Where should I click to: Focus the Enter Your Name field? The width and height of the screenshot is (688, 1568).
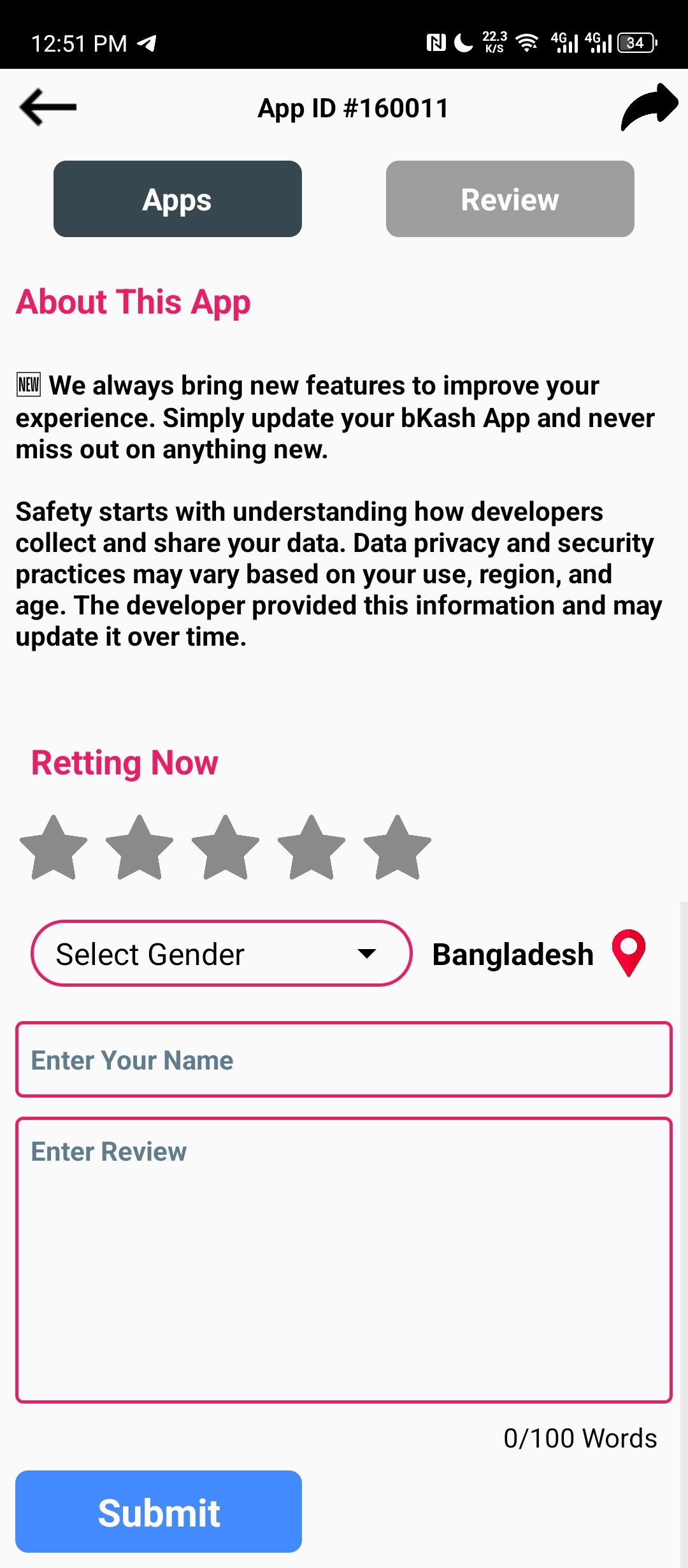(344, 1059)
